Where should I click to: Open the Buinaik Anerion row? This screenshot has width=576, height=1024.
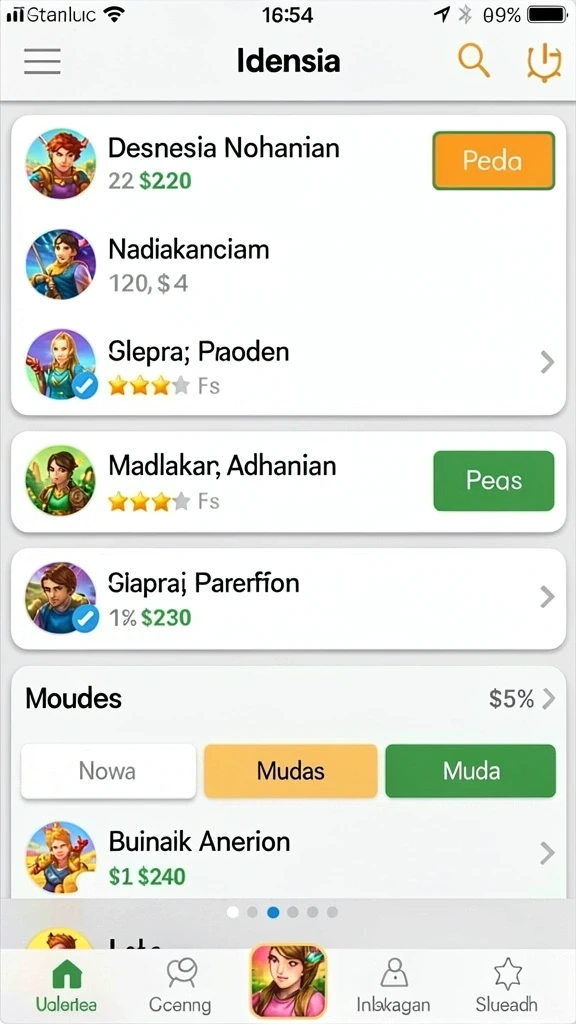[x=288, y=857]
